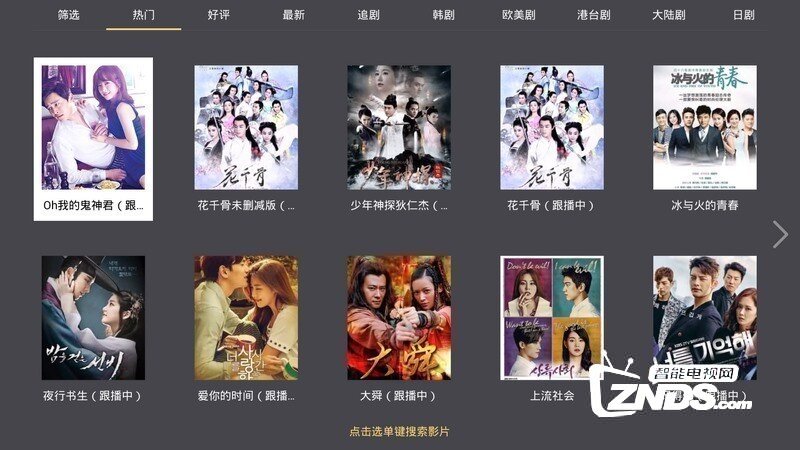Screen dimensions: 800x450
Task: Open the 港台剧 tab
Action: (x=594, y=16)
